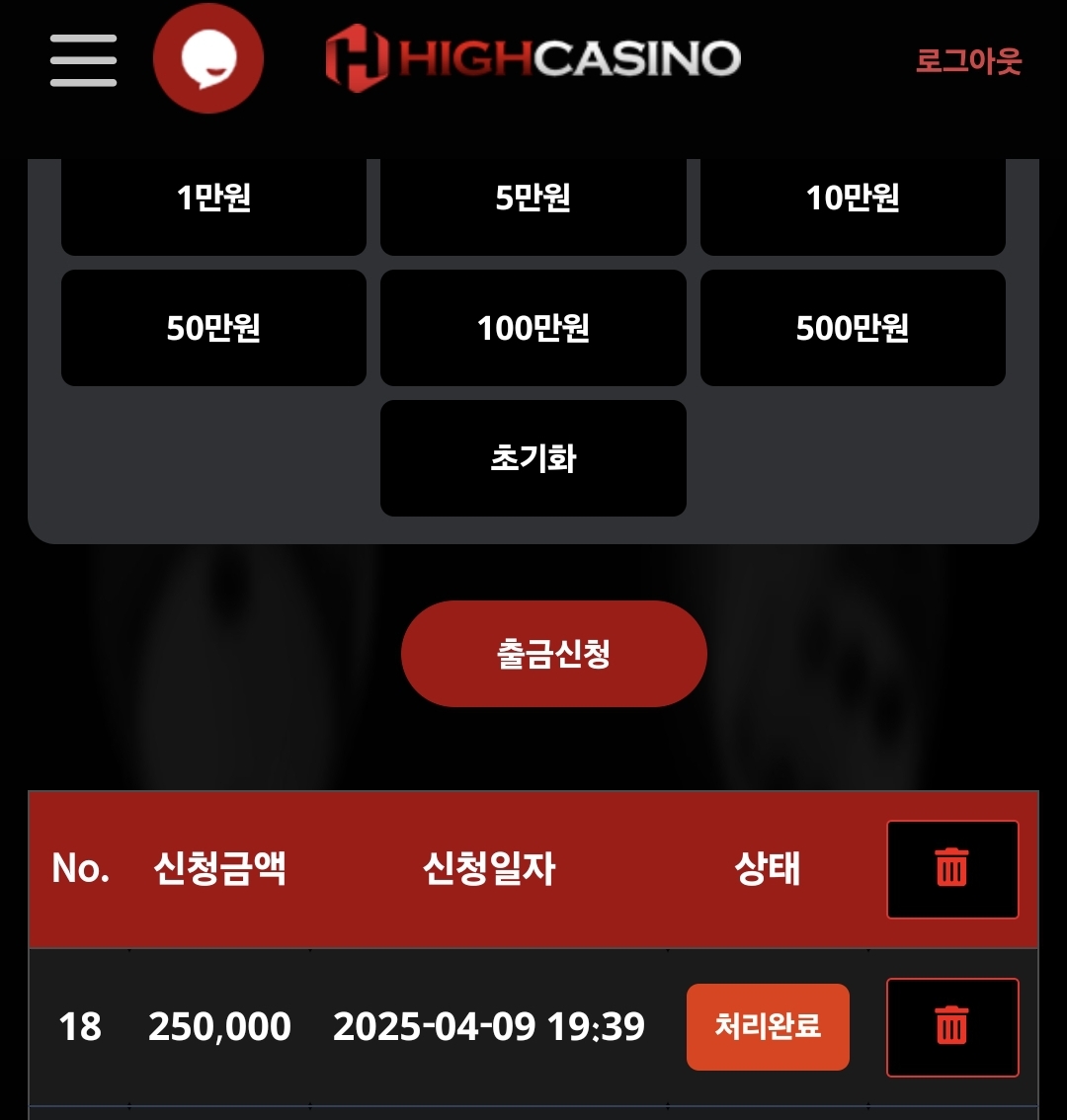This screenshot has width=1067, height=1120.
Task: Tap the 로그아웃 logout link
Action: click(x=968, y=61)
